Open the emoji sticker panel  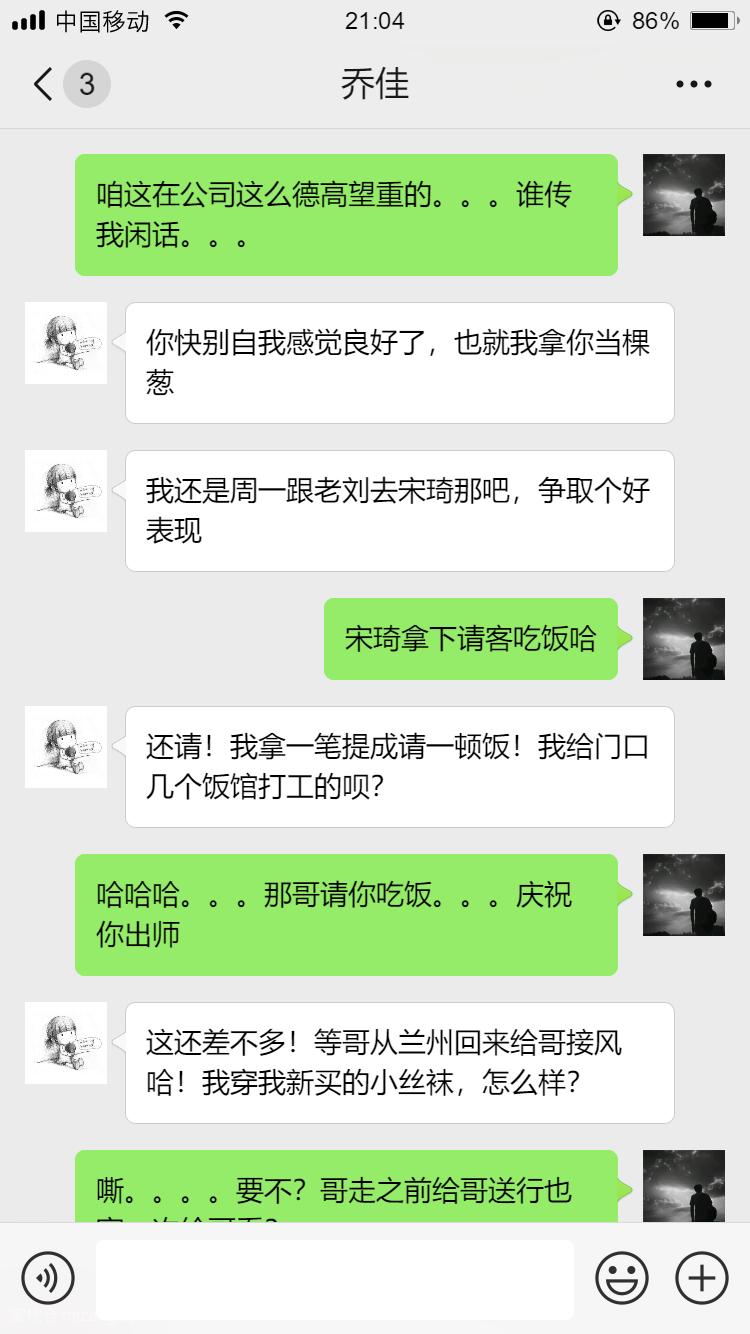[622, 1278]
